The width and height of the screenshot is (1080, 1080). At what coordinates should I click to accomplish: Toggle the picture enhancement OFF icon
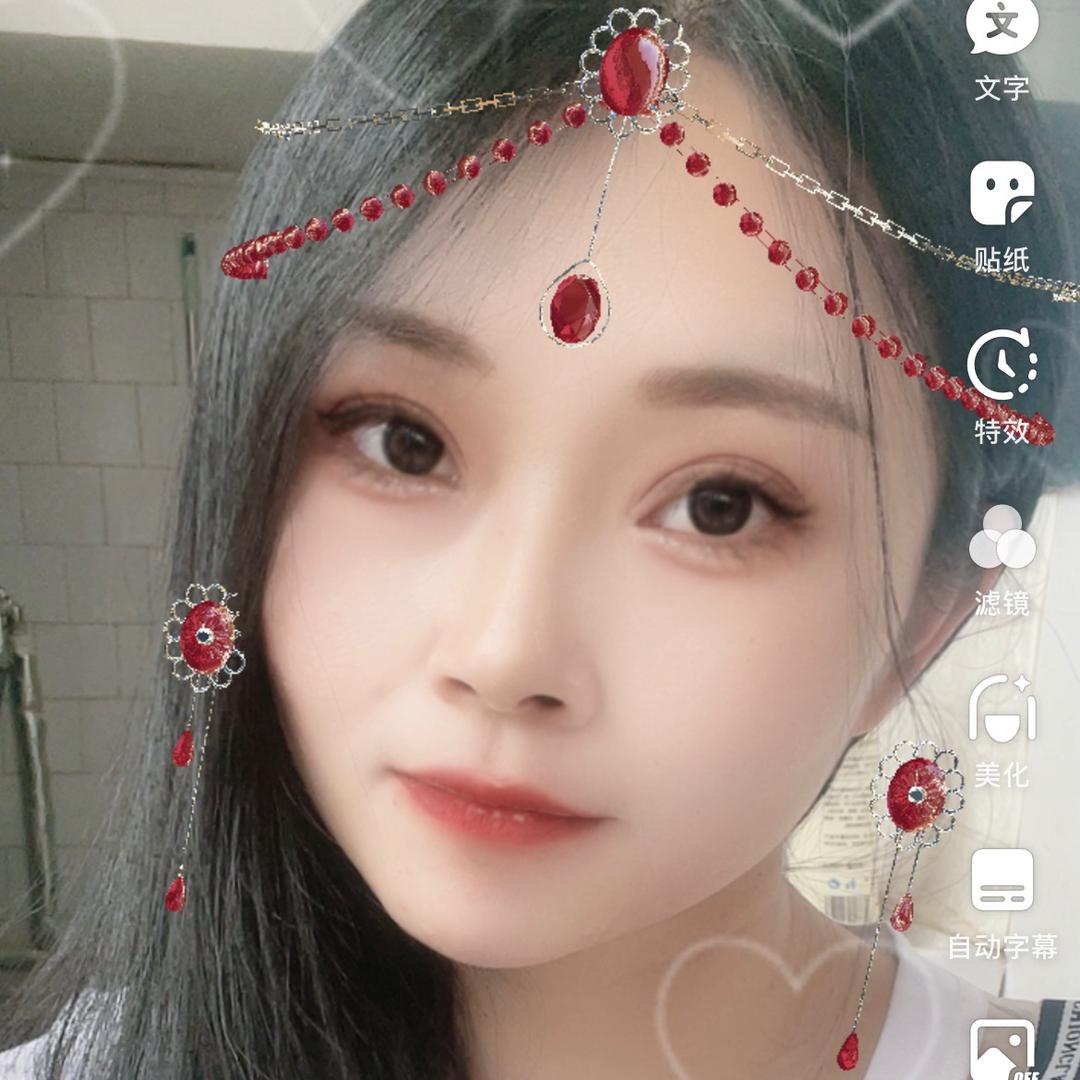pos(1004,1050)
